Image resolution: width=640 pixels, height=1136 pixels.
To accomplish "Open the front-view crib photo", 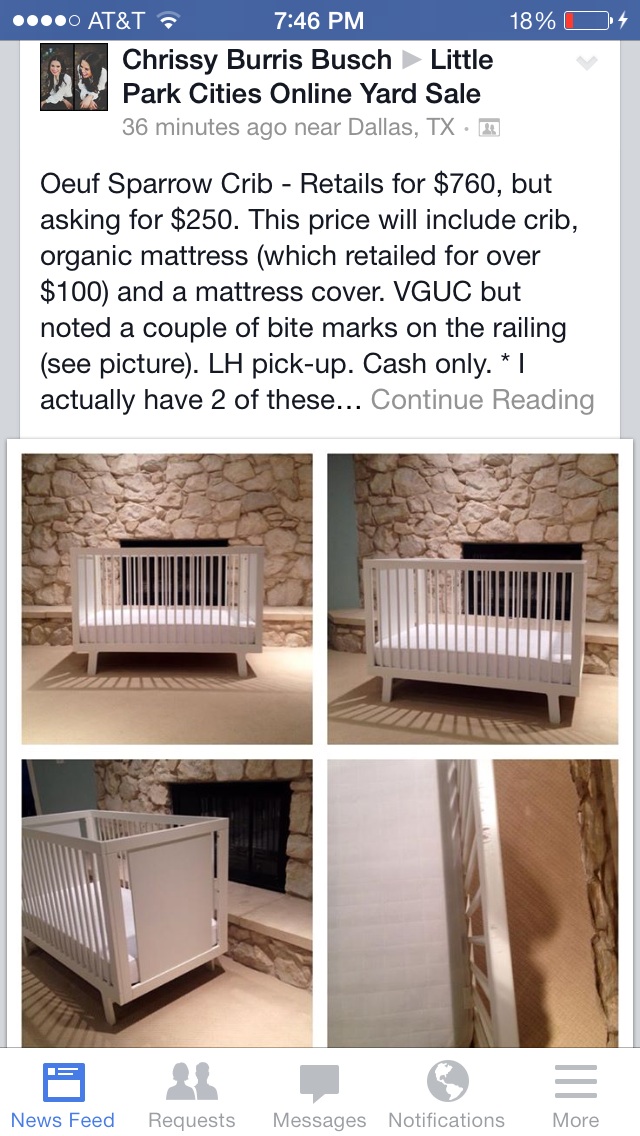I will pos(167,599).
